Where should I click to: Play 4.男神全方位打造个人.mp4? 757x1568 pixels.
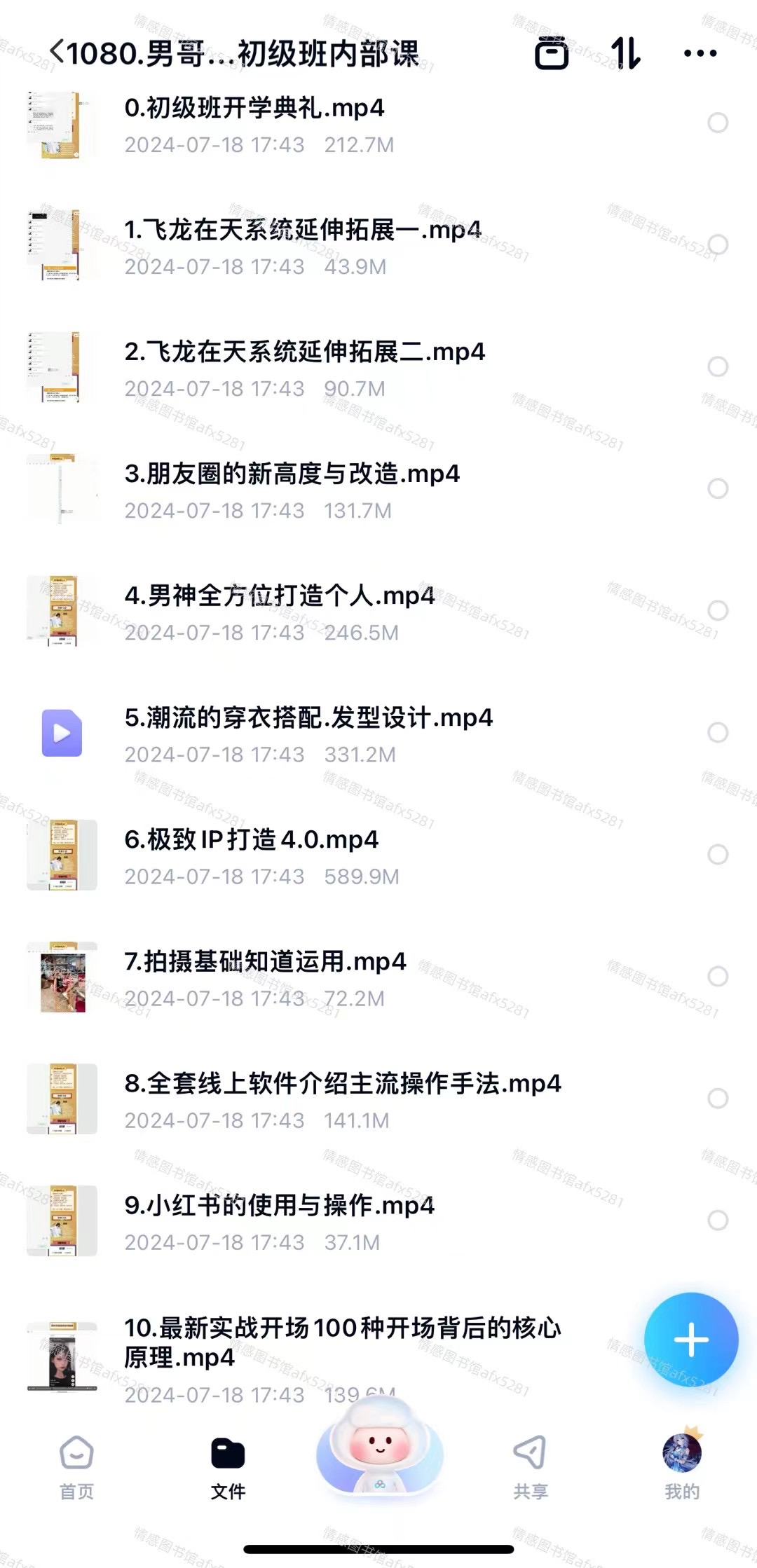click(x=279, y=596)
